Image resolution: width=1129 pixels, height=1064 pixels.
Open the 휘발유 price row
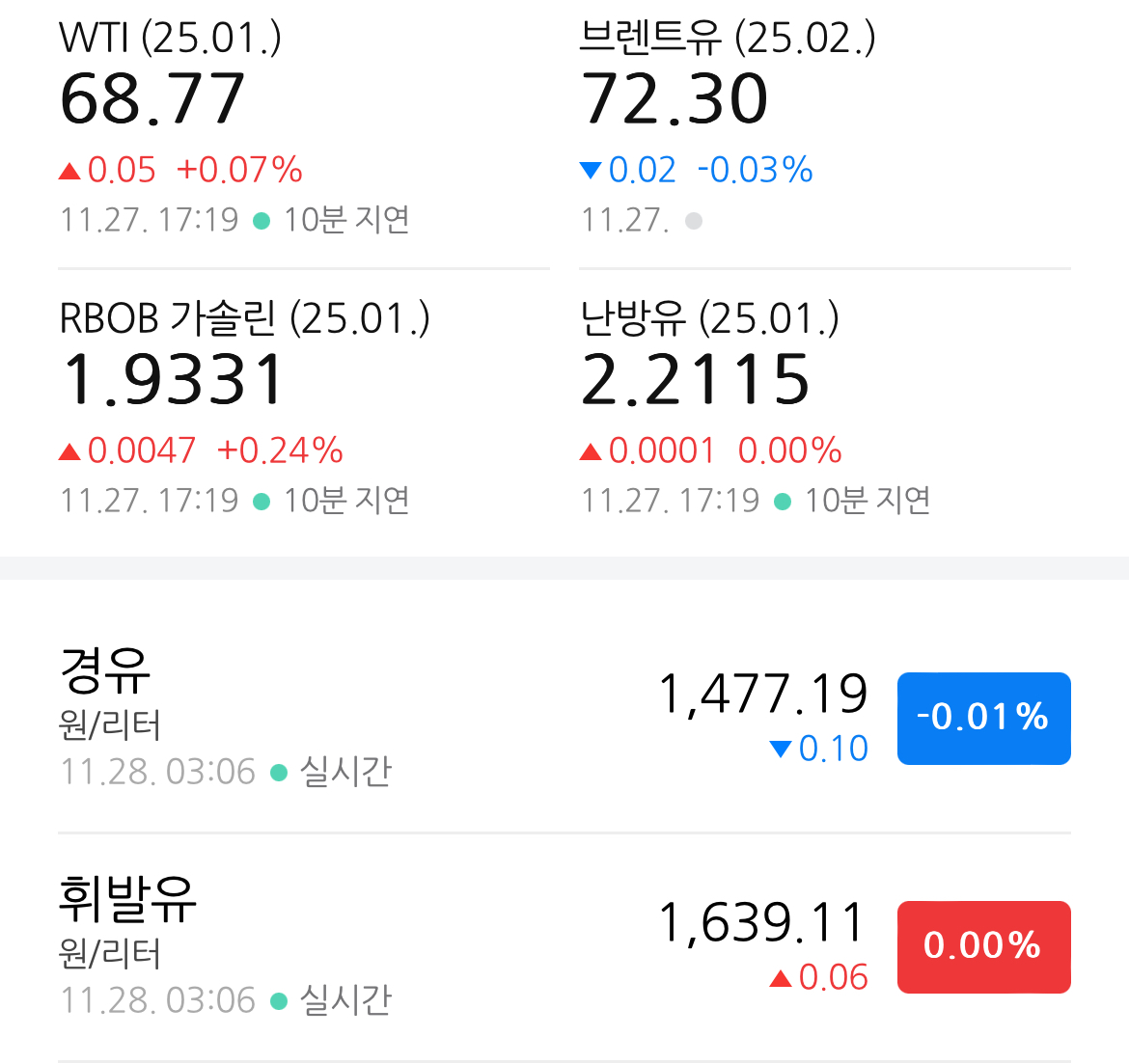564,946
